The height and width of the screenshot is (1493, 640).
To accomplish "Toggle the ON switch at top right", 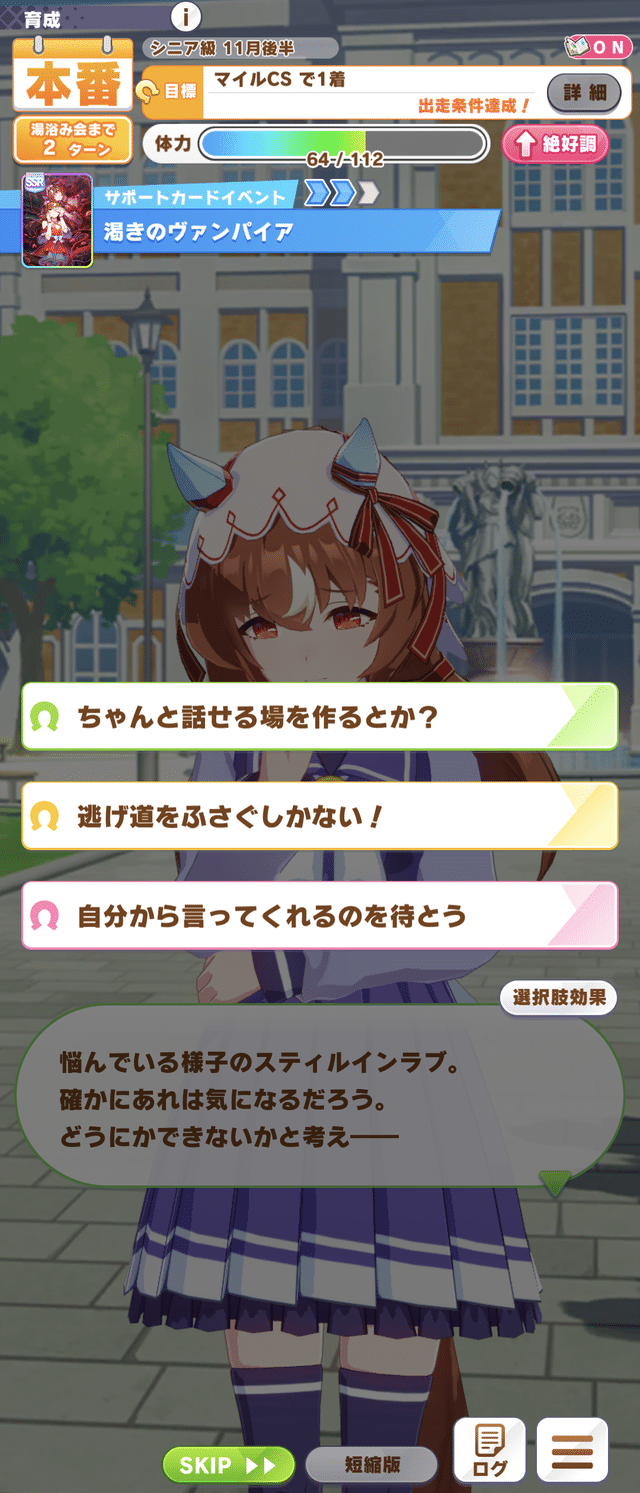I will (597, 46).
